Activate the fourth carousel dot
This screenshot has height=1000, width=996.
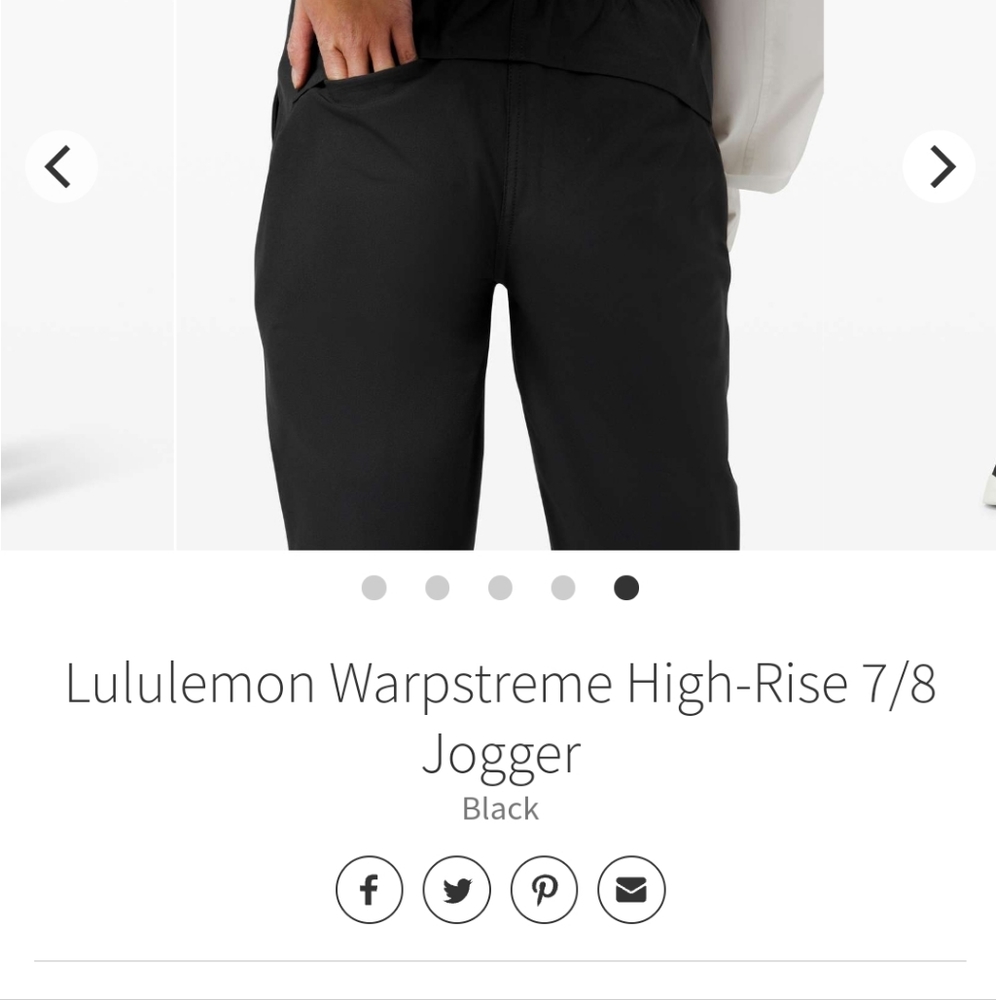click(x=562, y=590)
